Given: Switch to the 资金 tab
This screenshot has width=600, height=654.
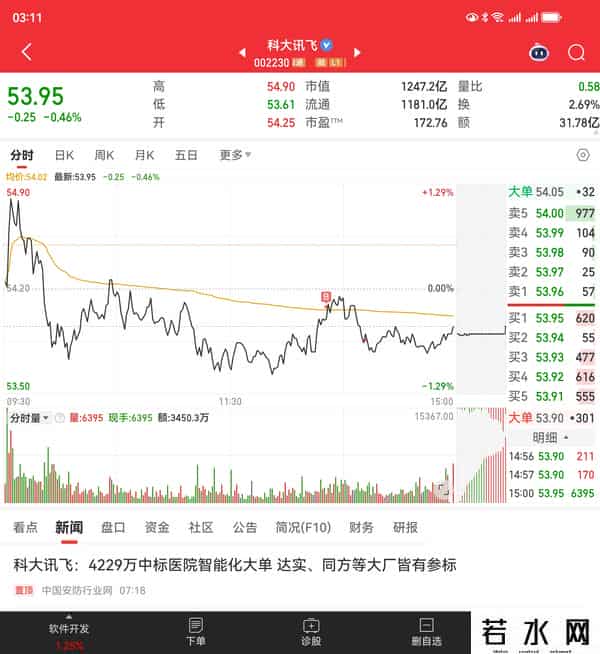Looking at the screenshot, I should (157, 527).
